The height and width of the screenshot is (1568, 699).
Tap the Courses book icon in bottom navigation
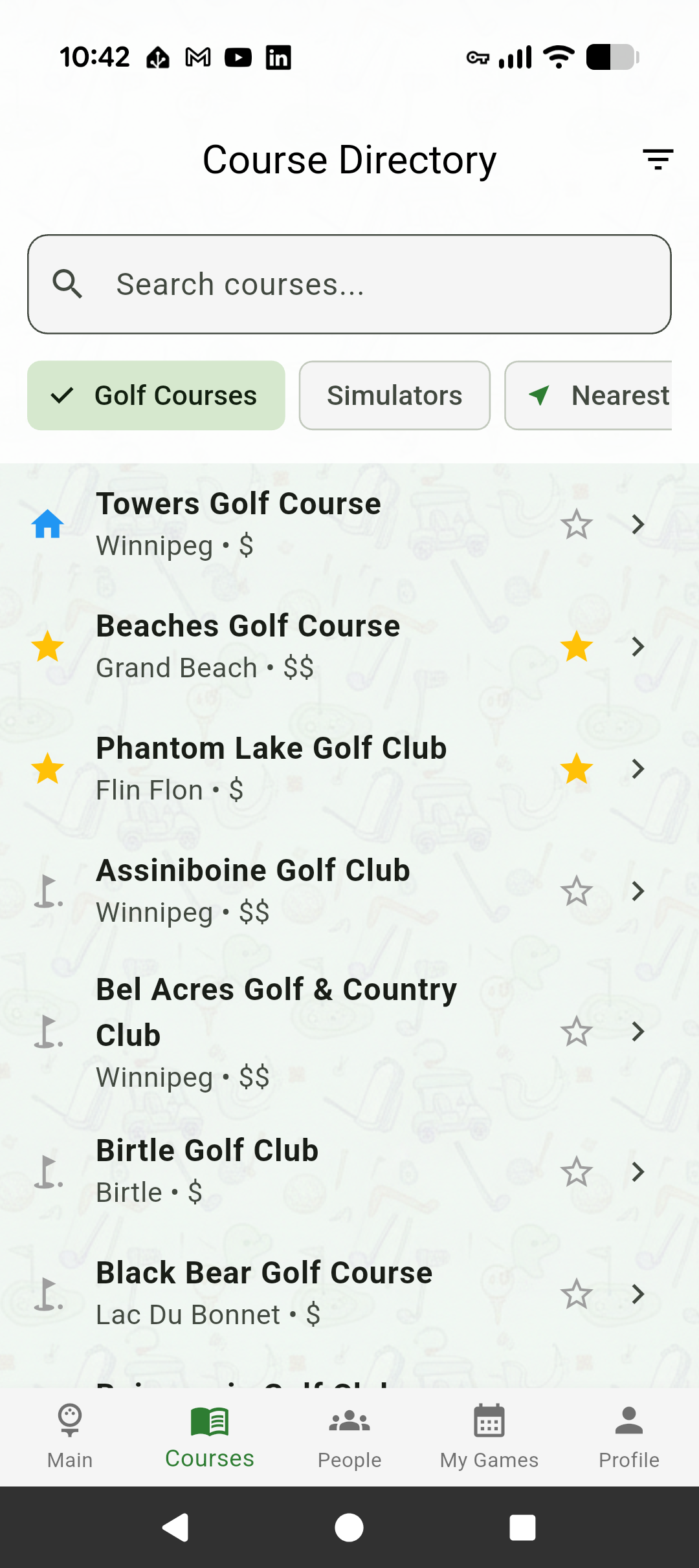209,1437
